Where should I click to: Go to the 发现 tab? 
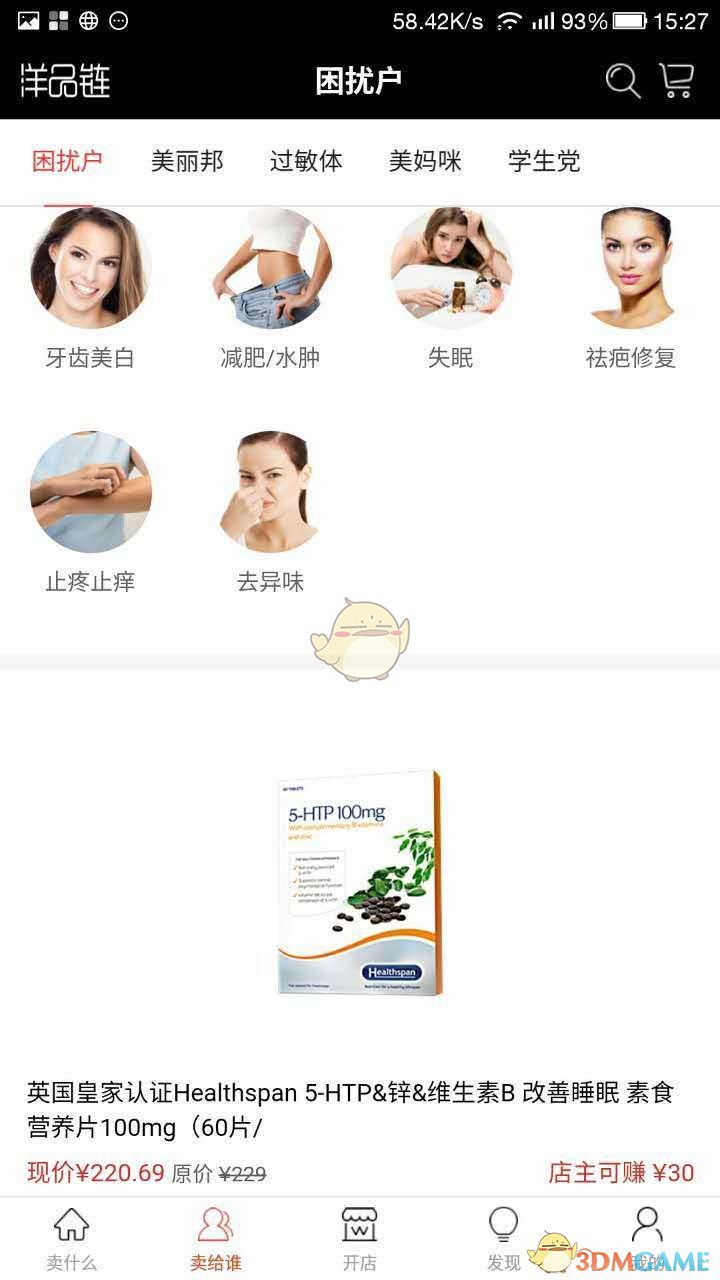coord(503,1238)
